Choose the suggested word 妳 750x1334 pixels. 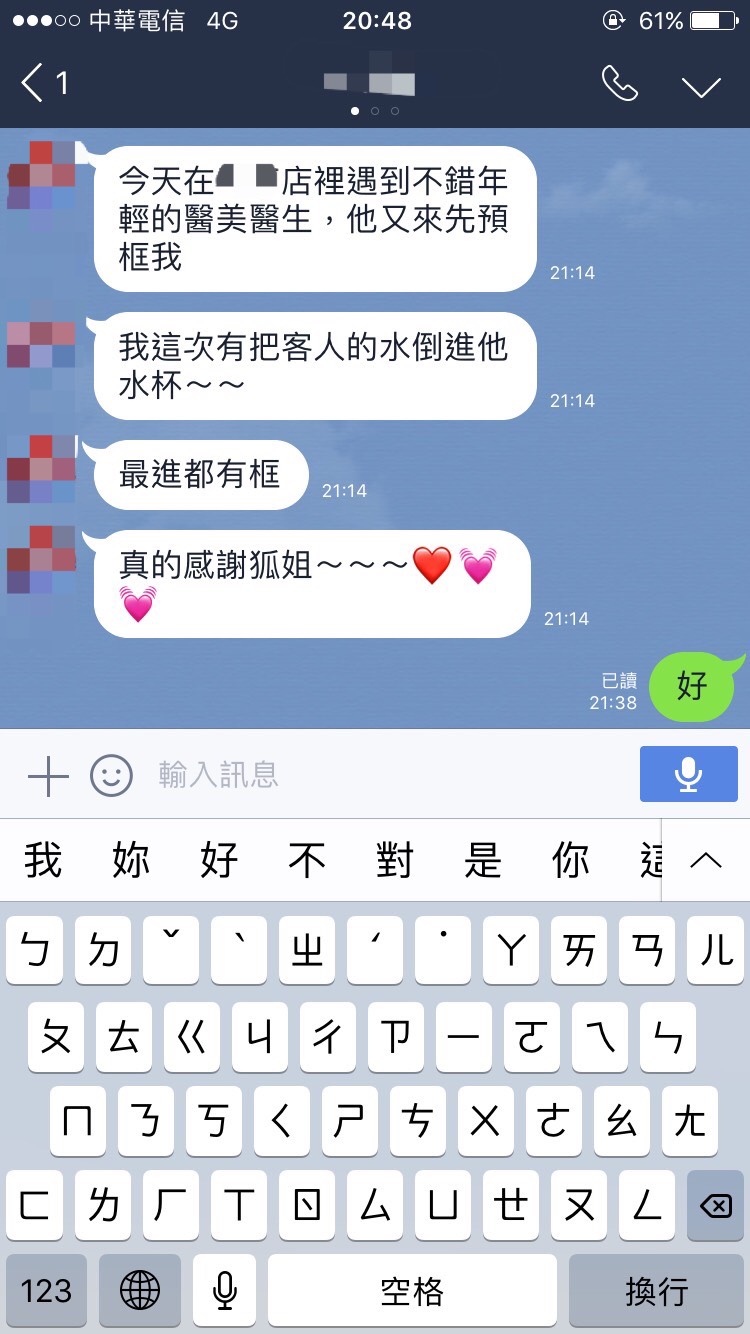pyautogui.click(x=131, y=860)
